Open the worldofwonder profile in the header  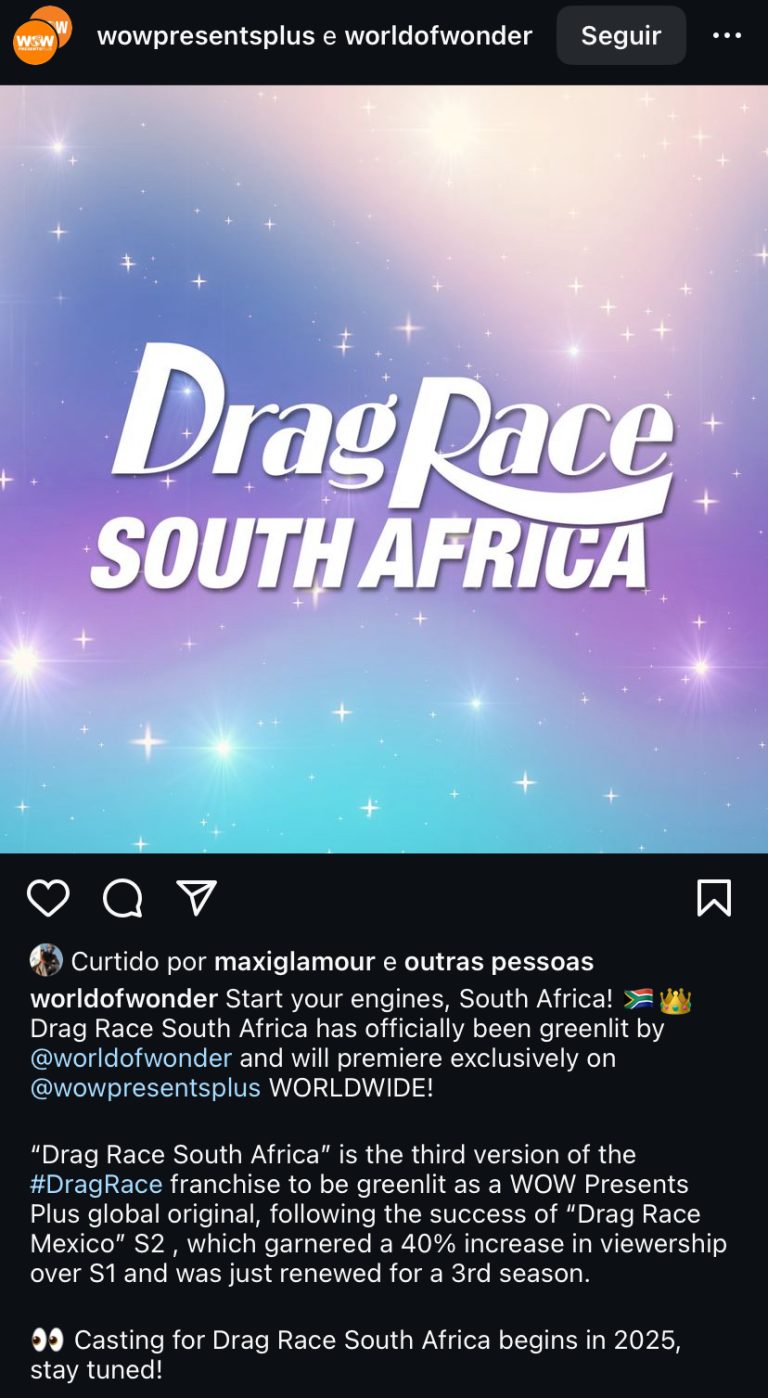(x=438, y=36)
